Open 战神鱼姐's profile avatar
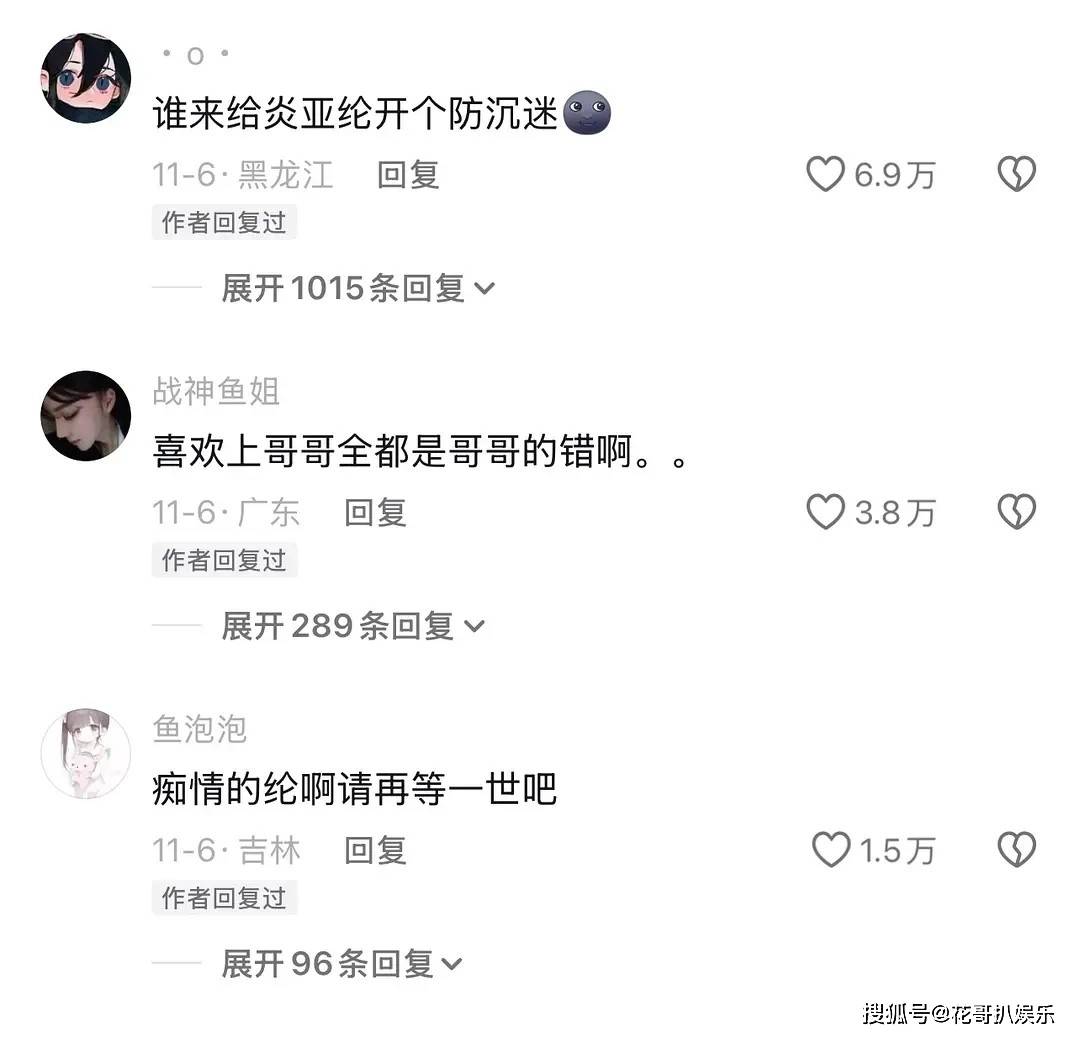Image resolution: width=1080 pixels, height=1037 pixels. coord(86,415)
